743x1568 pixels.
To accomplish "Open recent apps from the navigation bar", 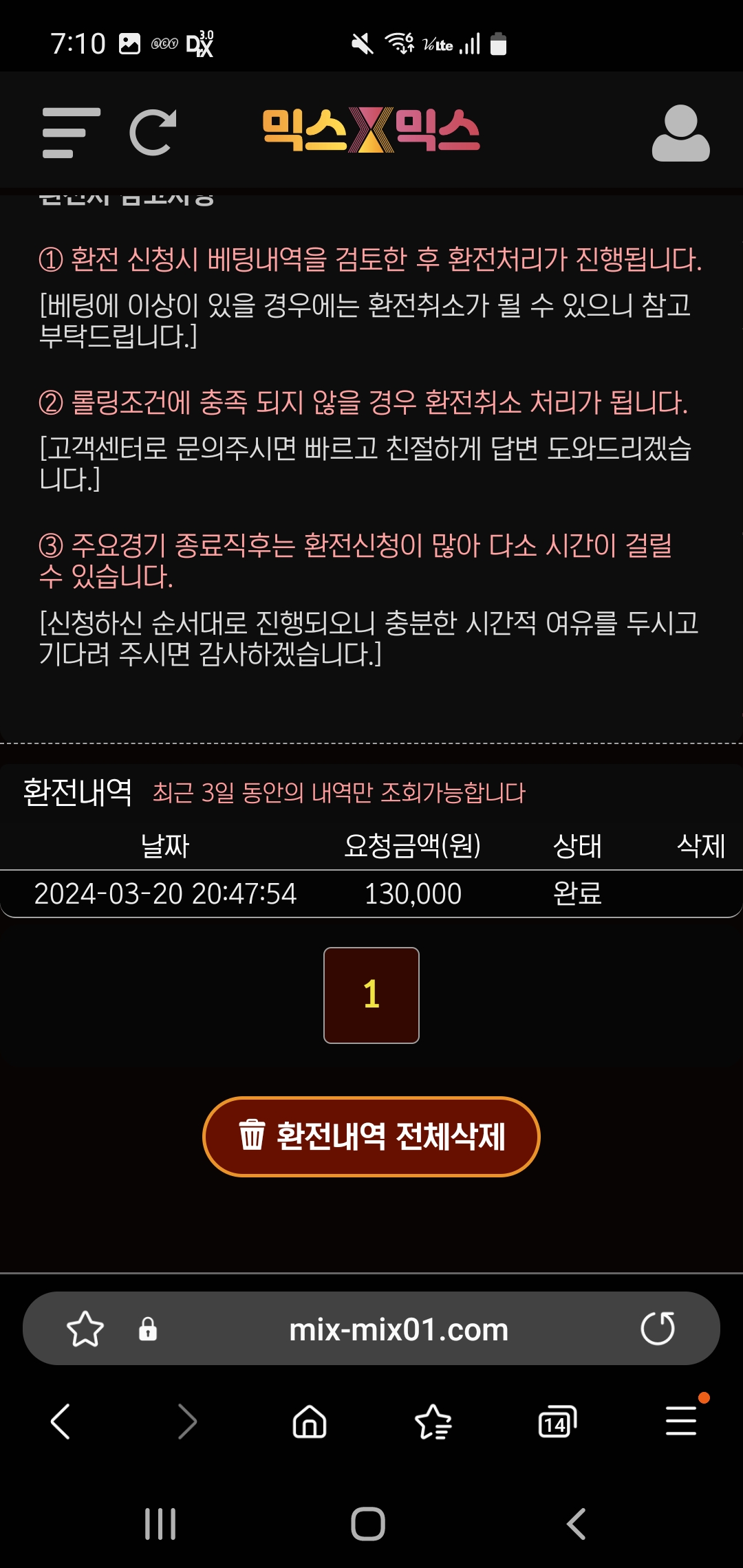I will 160,1524.
